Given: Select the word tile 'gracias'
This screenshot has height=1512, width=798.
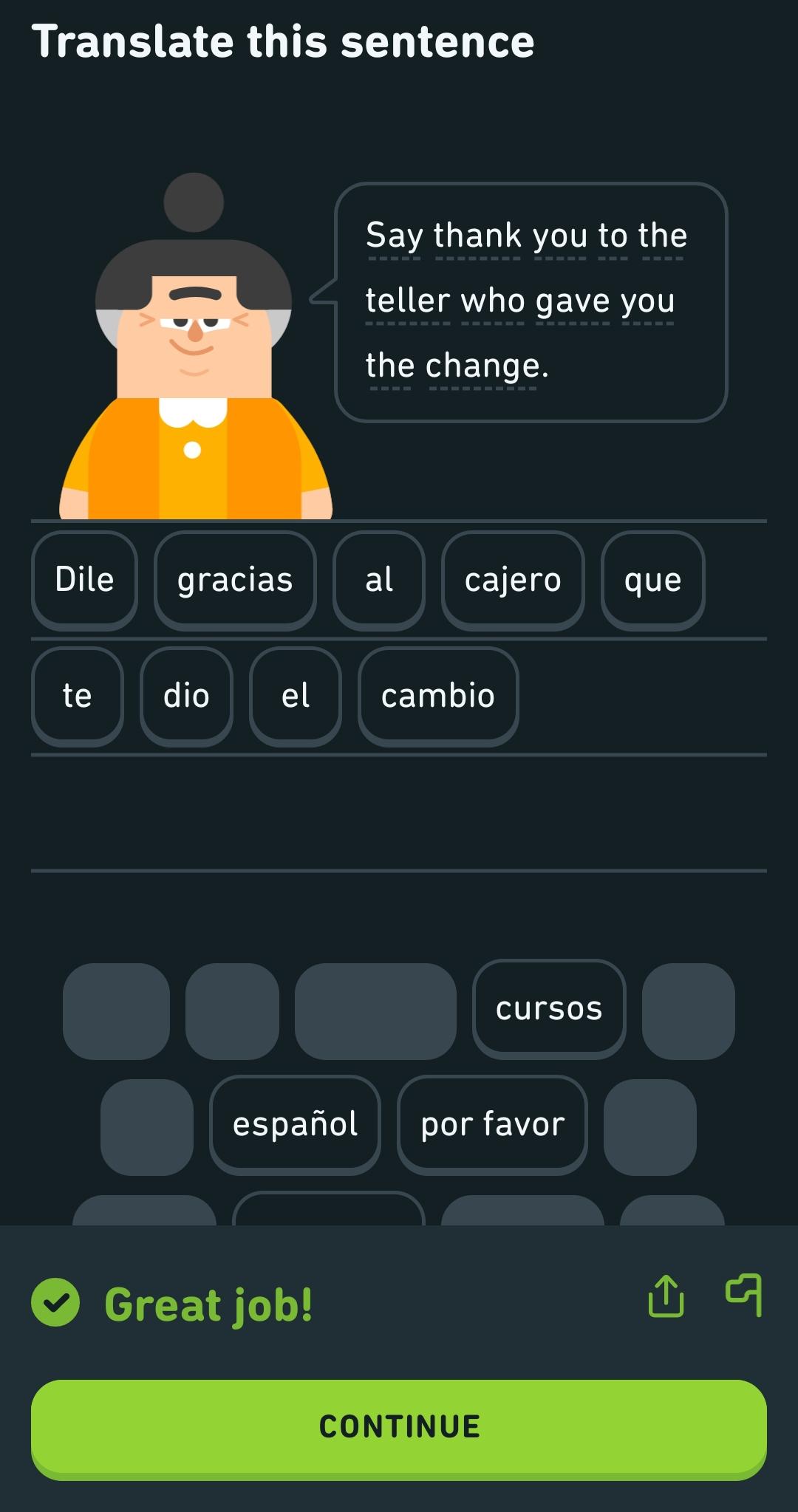Looking at the screenshot, I should pos(234,581).
